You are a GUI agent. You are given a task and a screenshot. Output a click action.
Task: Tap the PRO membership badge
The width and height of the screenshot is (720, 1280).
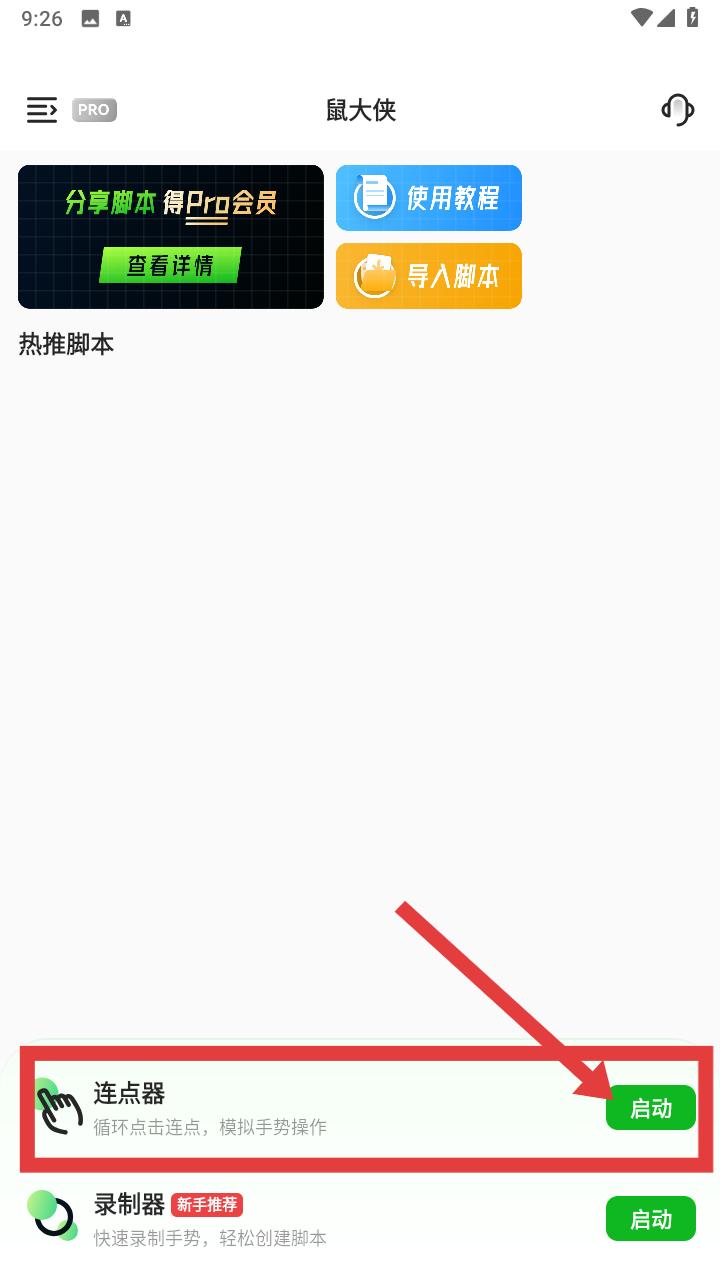(94, 110)
